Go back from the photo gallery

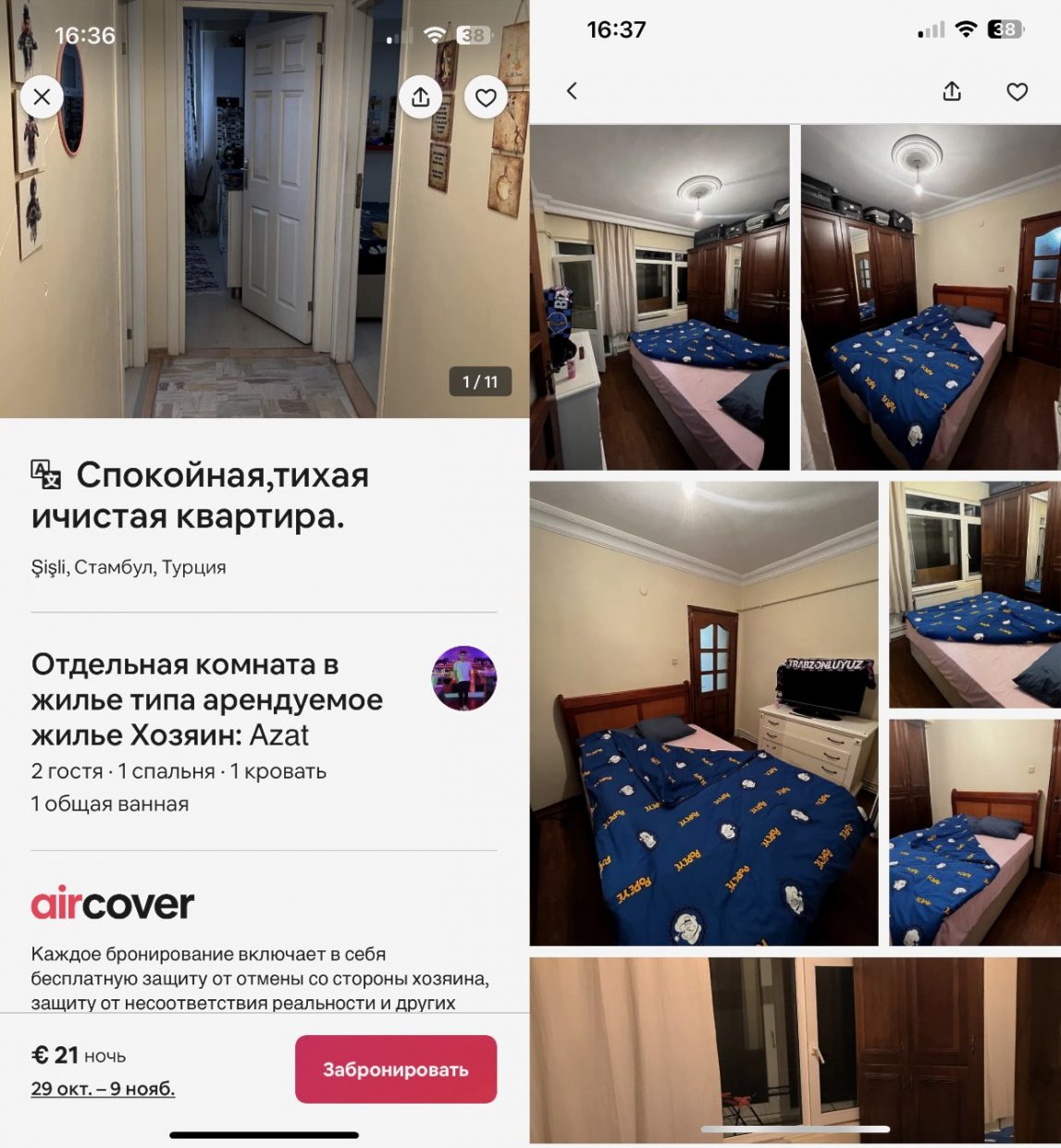click(572, 91)
